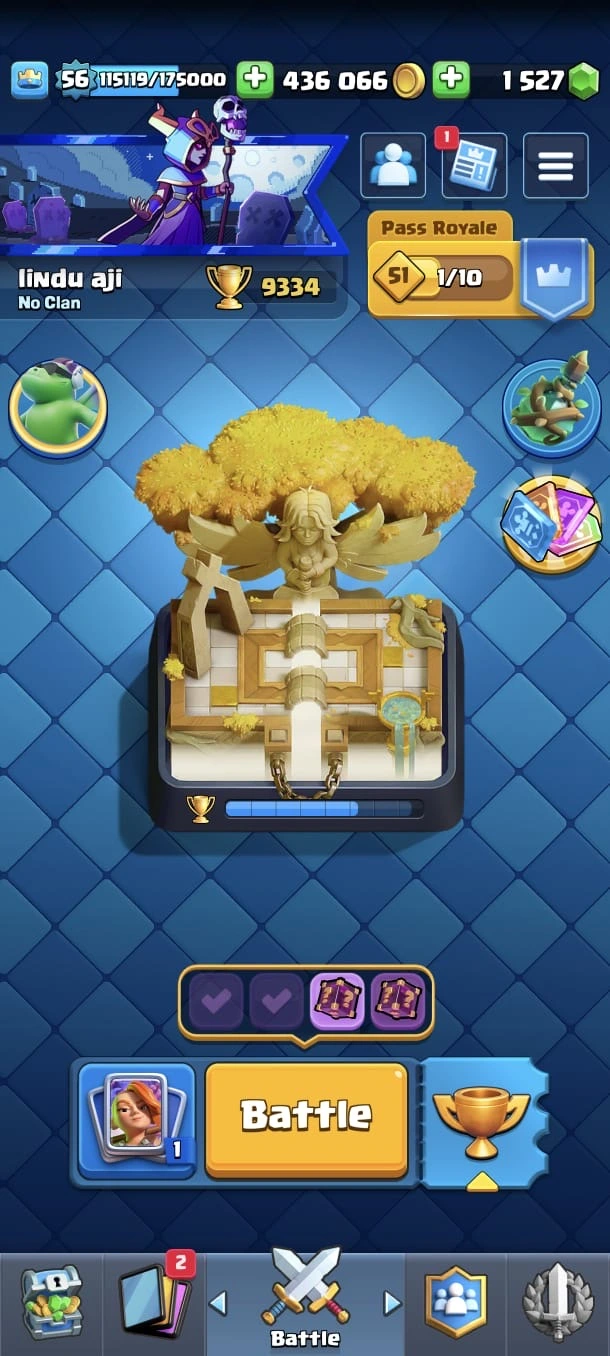Tap the green plus next to gold
This screenshot has width=610, height=1356.
click(x=255, y=80)
